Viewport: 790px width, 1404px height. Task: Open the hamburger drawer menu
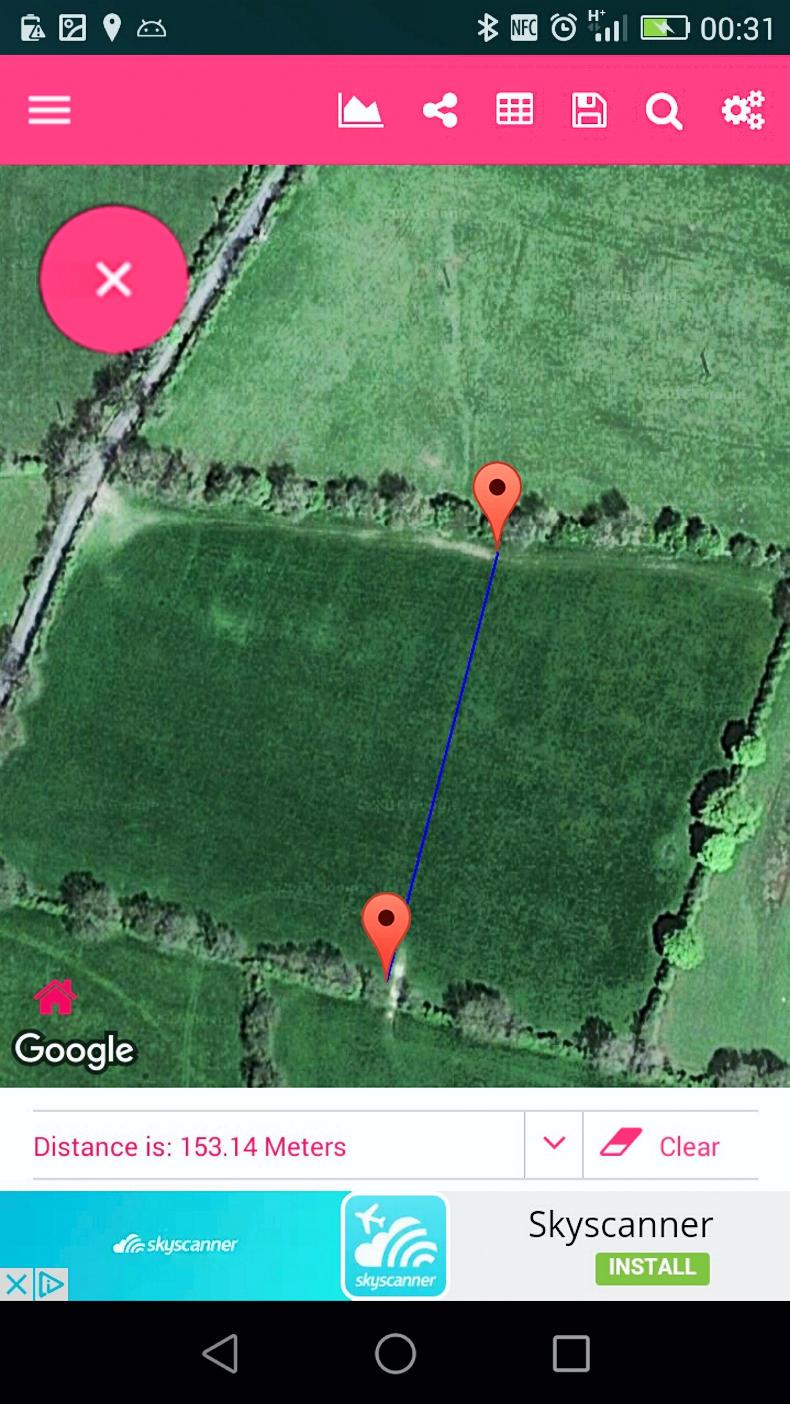[x=49, y=110]
